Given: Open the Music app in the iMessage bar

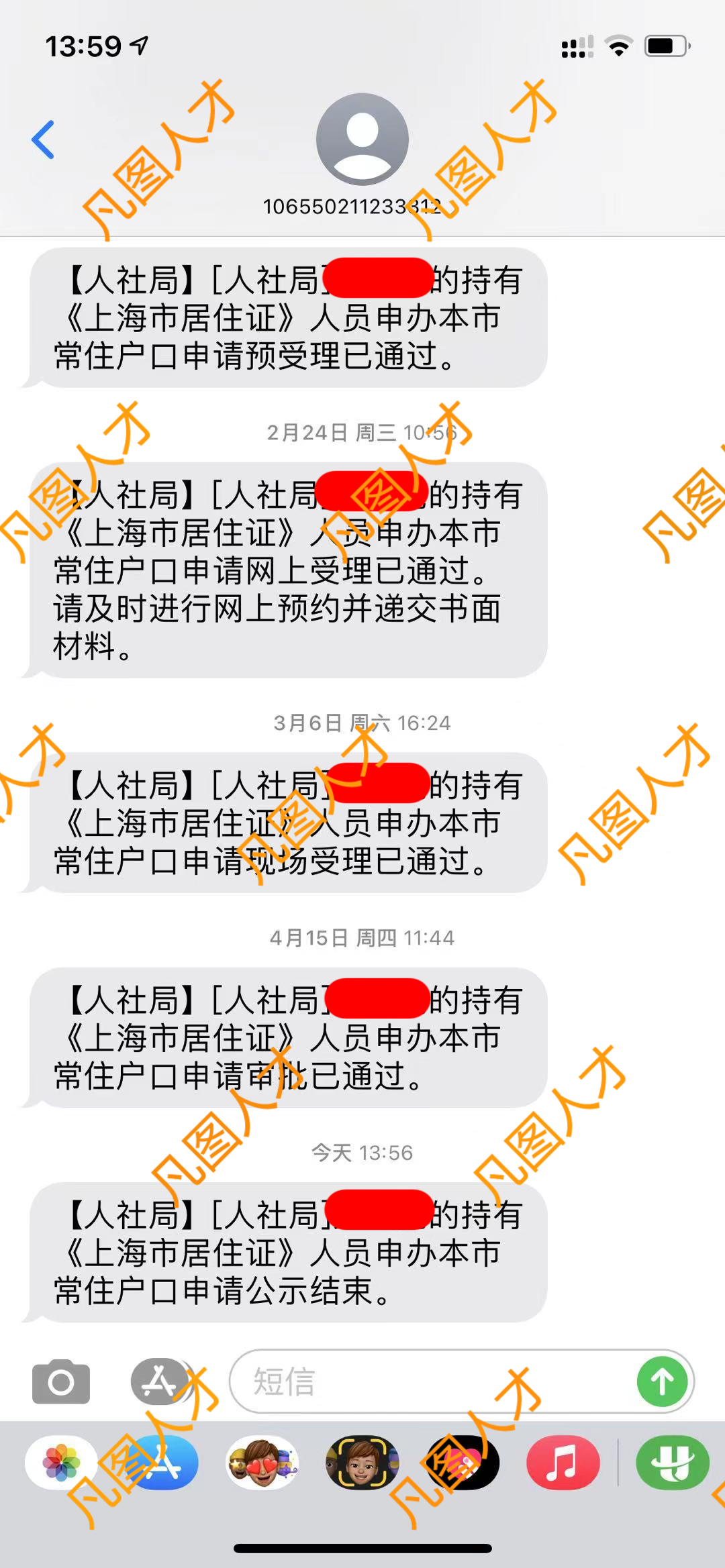Looking at the screenshot, I should pyautogui.click(x=563, y=1463).
